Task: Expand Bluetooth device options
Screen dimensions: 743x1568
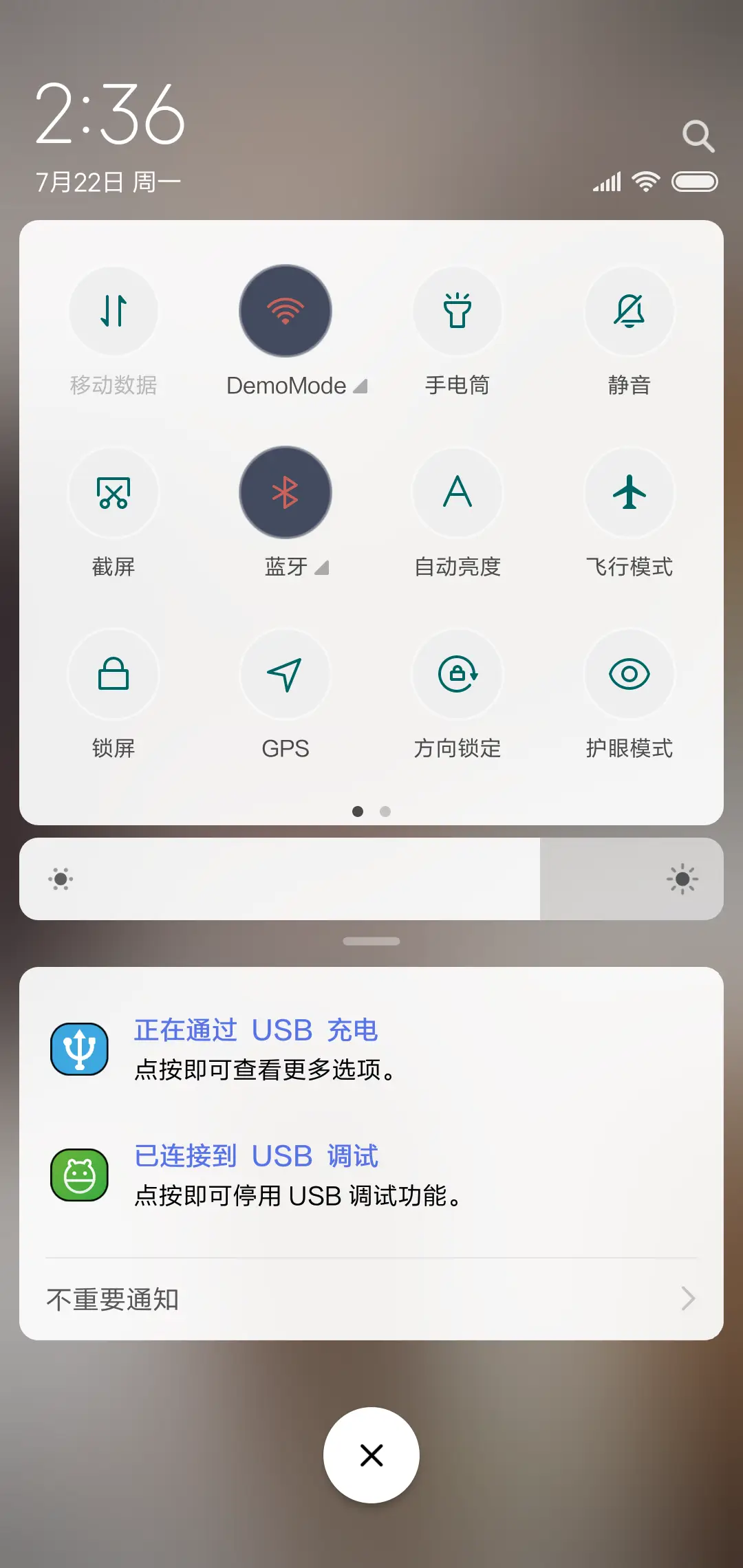Action: click(320, 568)
